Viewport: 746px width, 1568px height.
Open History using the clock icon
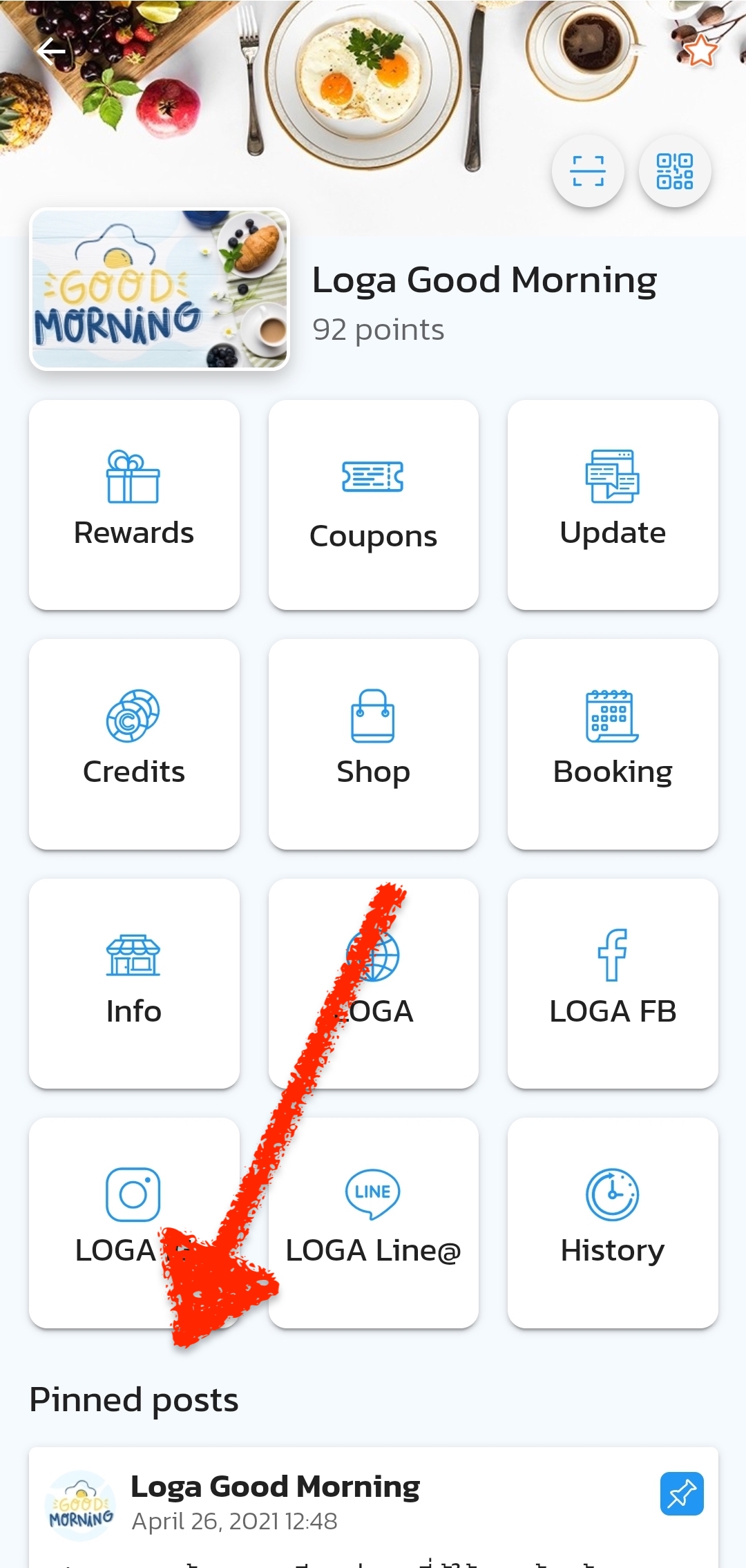tap(612, 1193)
